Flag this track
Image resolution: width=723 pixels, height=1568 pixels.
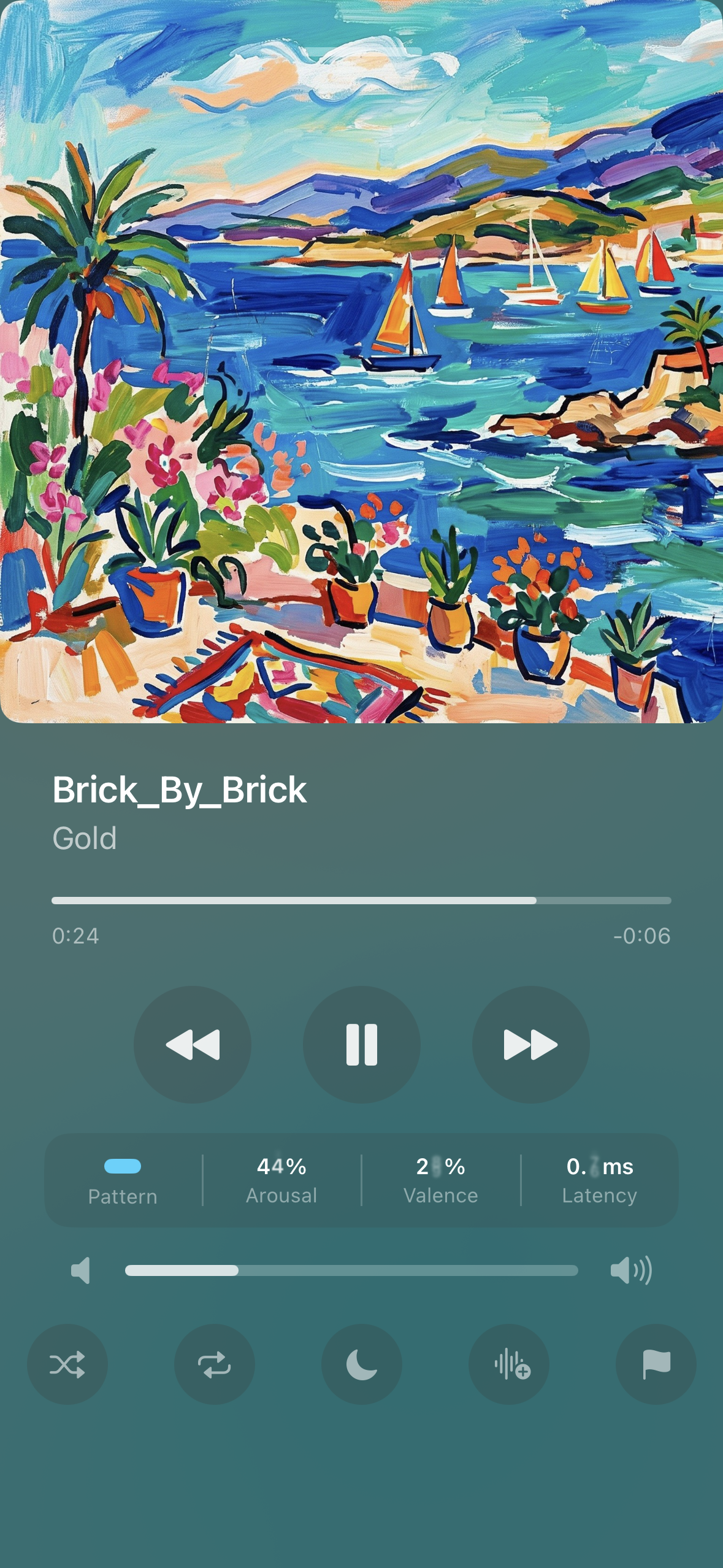(656, 1364)
